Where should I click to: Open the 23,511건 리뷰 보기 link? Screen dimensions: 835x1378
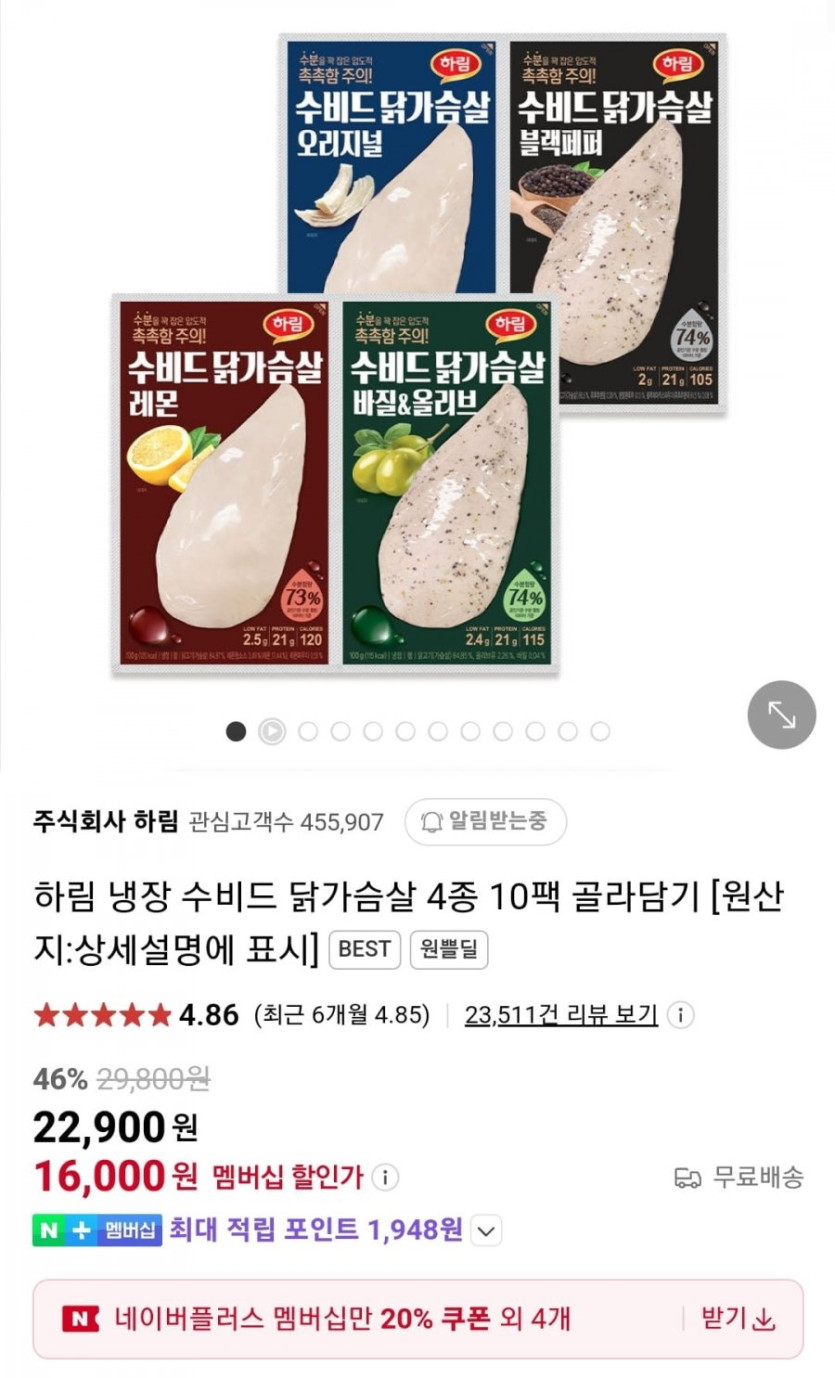tap(561, 1015)
